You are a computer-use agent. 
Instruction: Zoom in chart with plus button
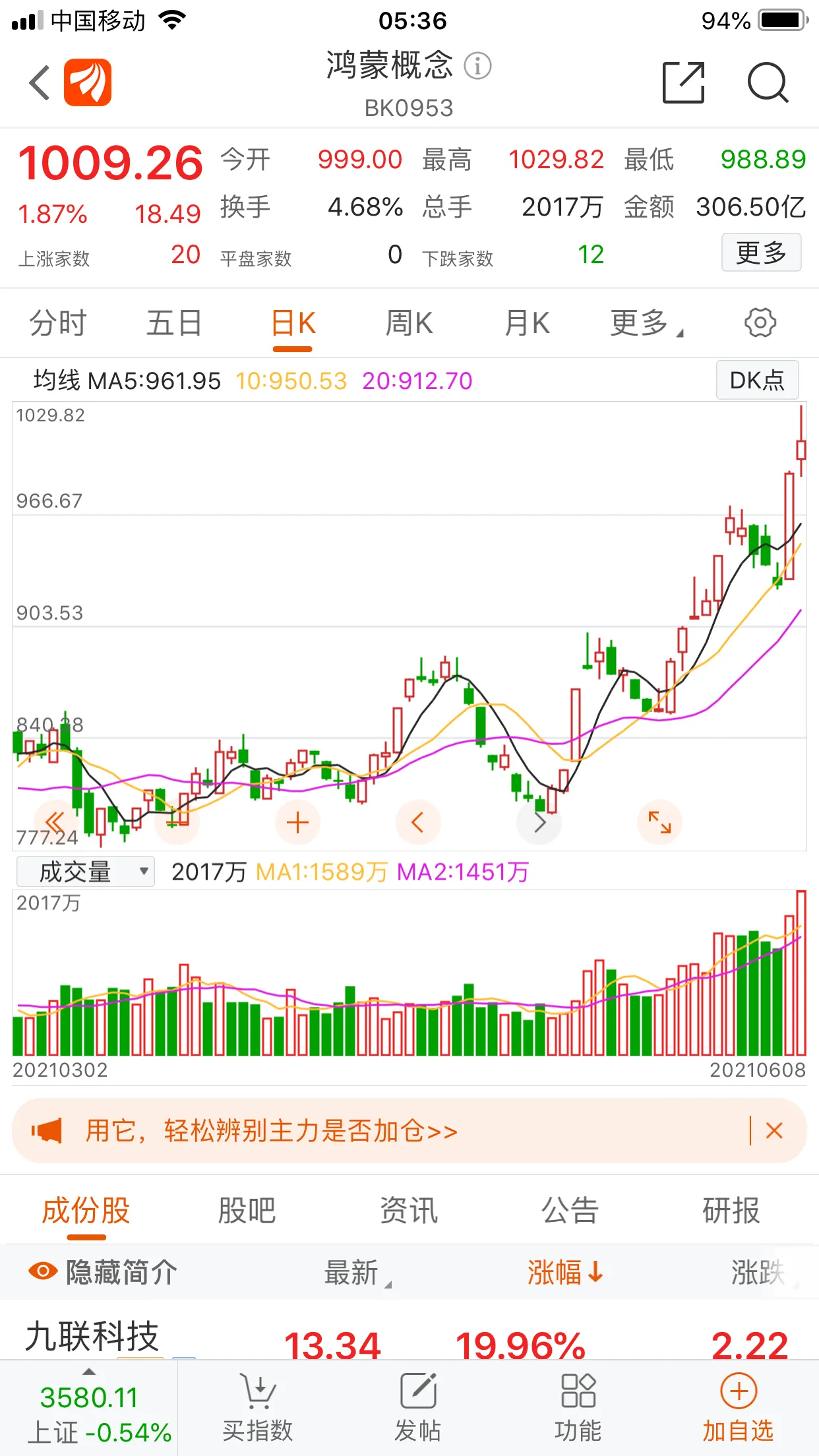coord(297,822)
